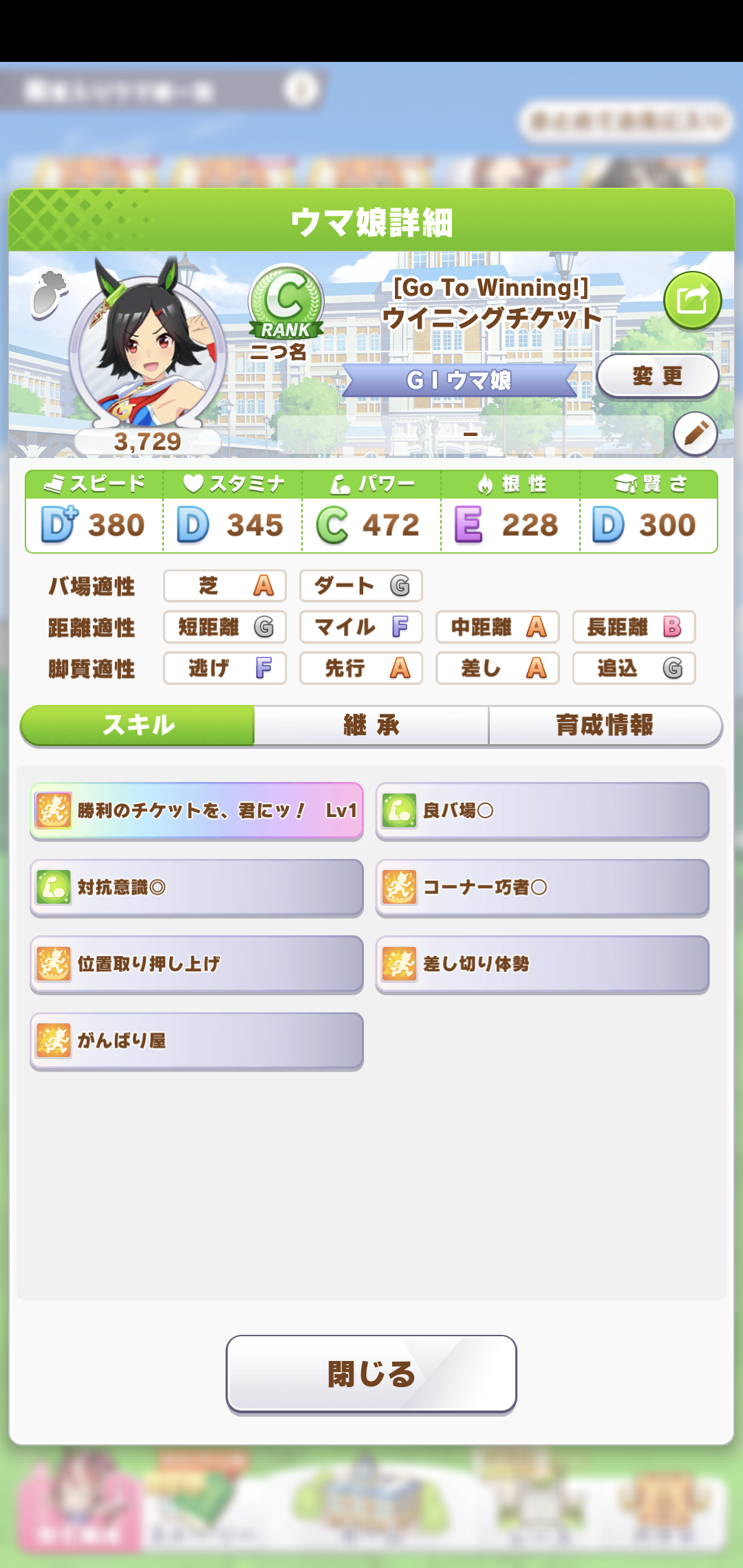The width and height of the screenshot is (743, 1568).
Task: View the 対抗意識◎ skill
Action: click(197, 888)
